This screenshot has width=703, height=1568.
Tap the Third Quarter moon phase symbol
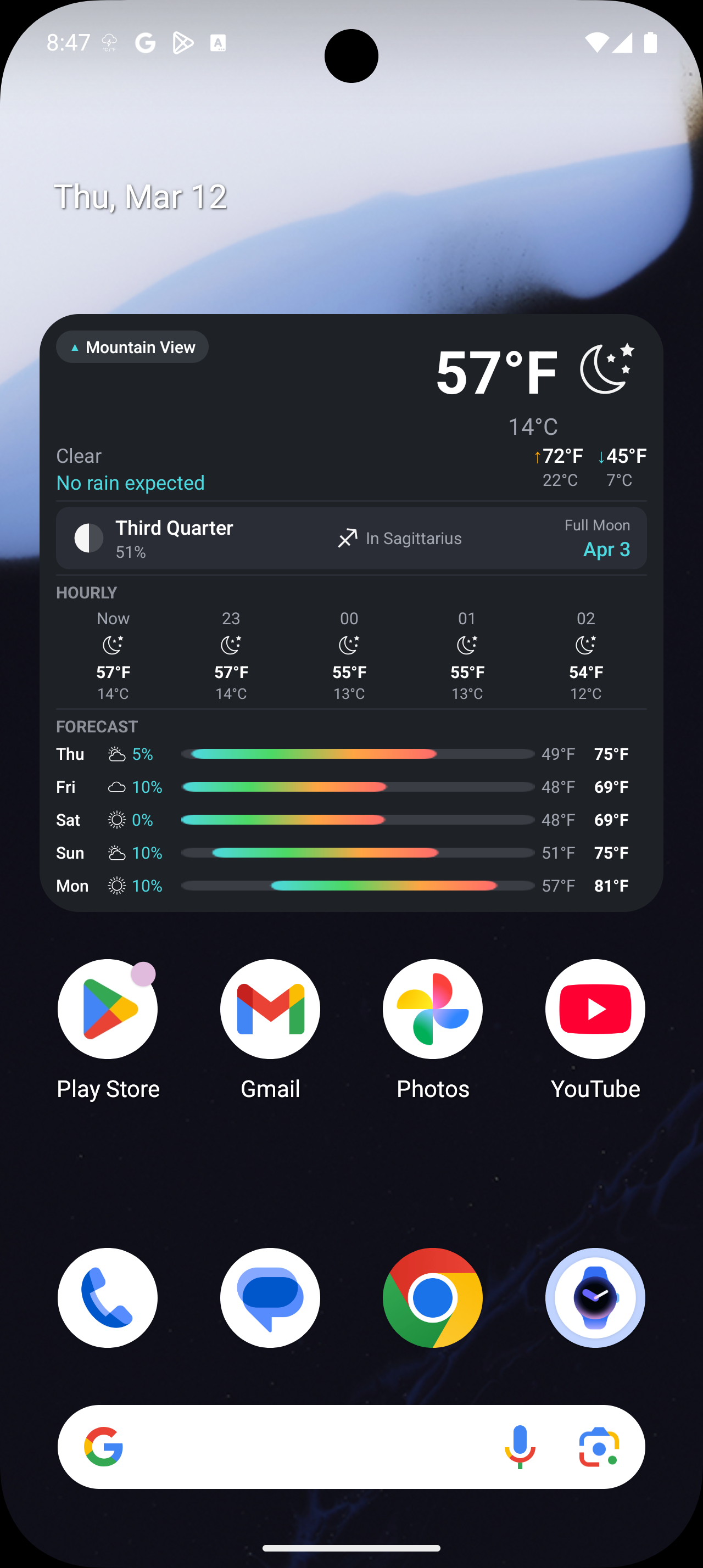coord(88,538)
